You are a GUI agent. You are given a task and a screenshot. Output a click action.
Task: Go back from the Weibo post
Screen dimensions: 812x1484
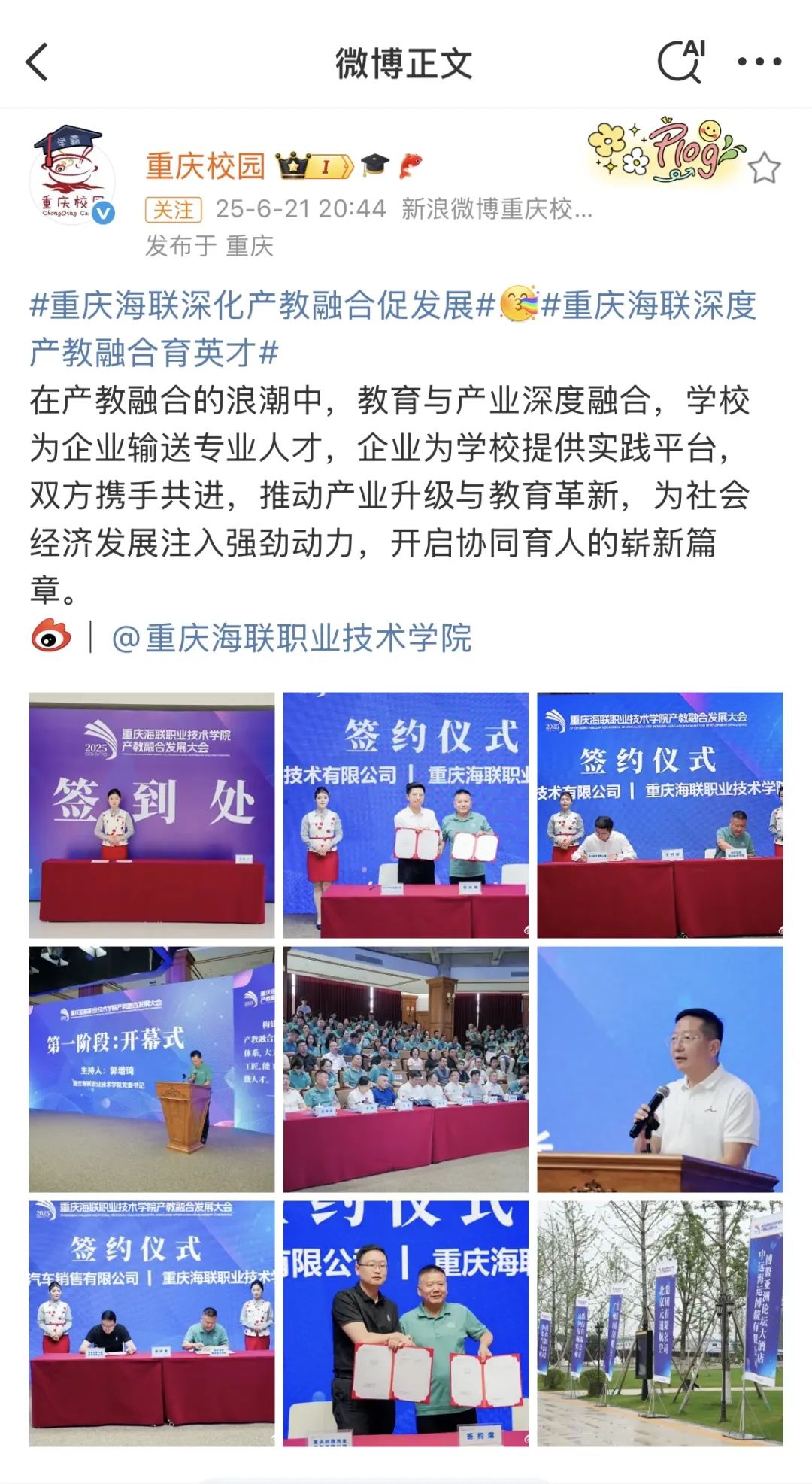pyautogui.click(x=38, y=62)
